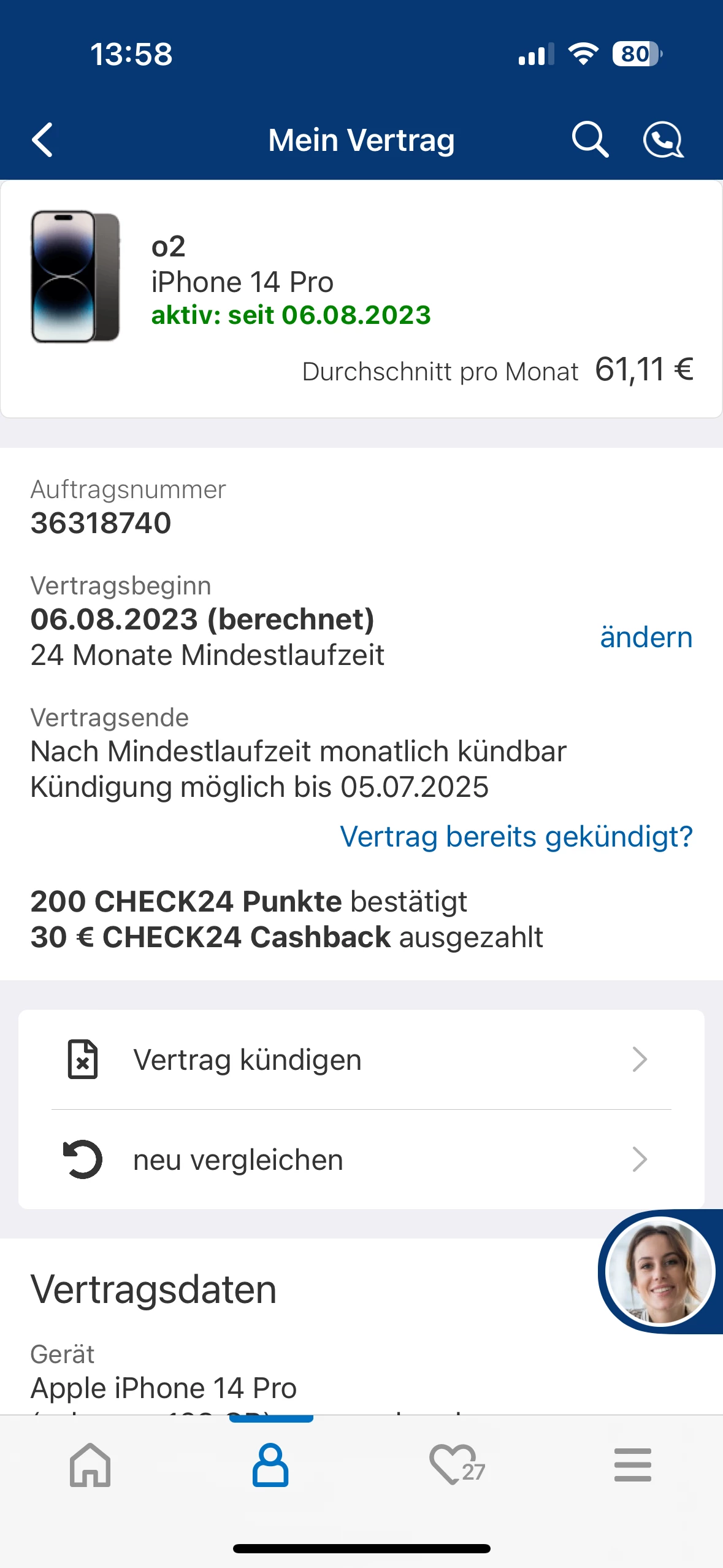The width and height of the screenshot is (723, 1568).
Task: Open the profile account tab
Action: coord(270,1465)
